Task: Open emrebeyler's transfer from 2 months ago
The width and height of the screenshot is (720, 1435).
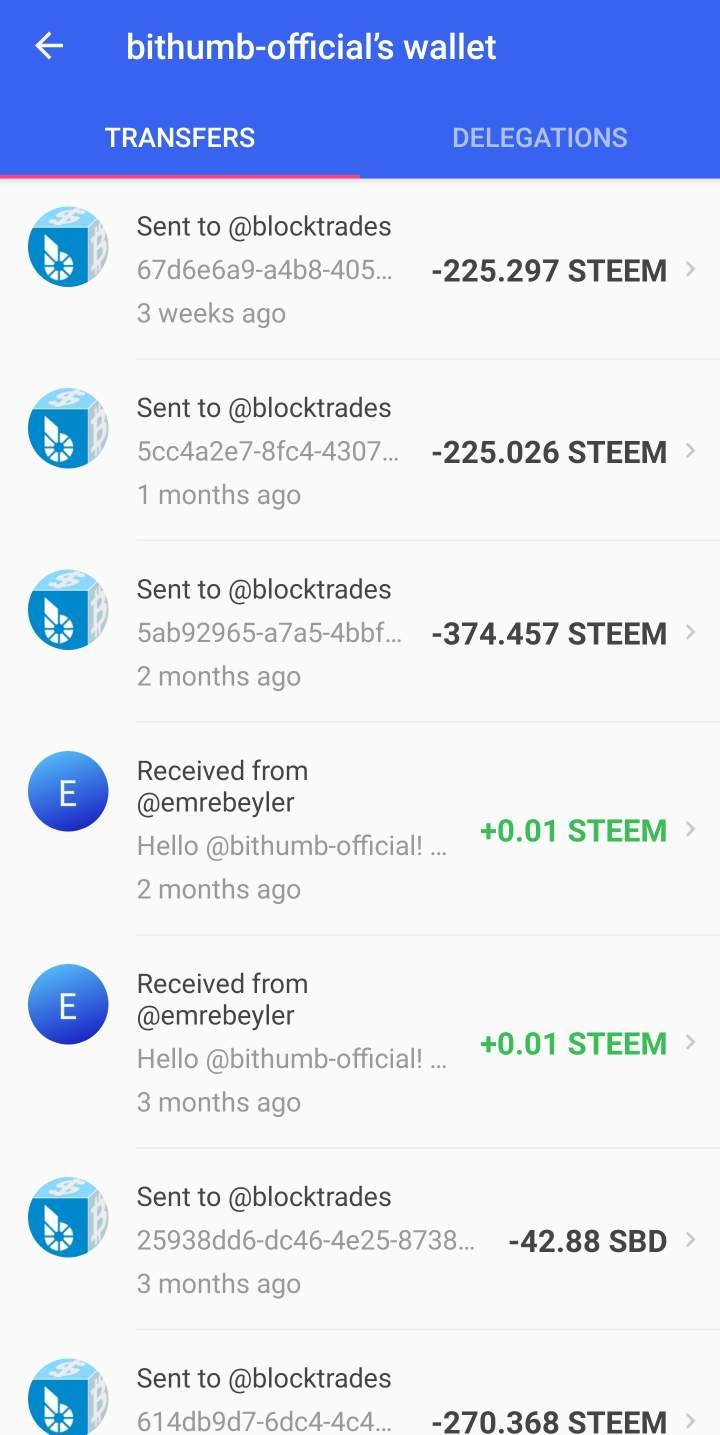Action: click(x=360, y=829)
